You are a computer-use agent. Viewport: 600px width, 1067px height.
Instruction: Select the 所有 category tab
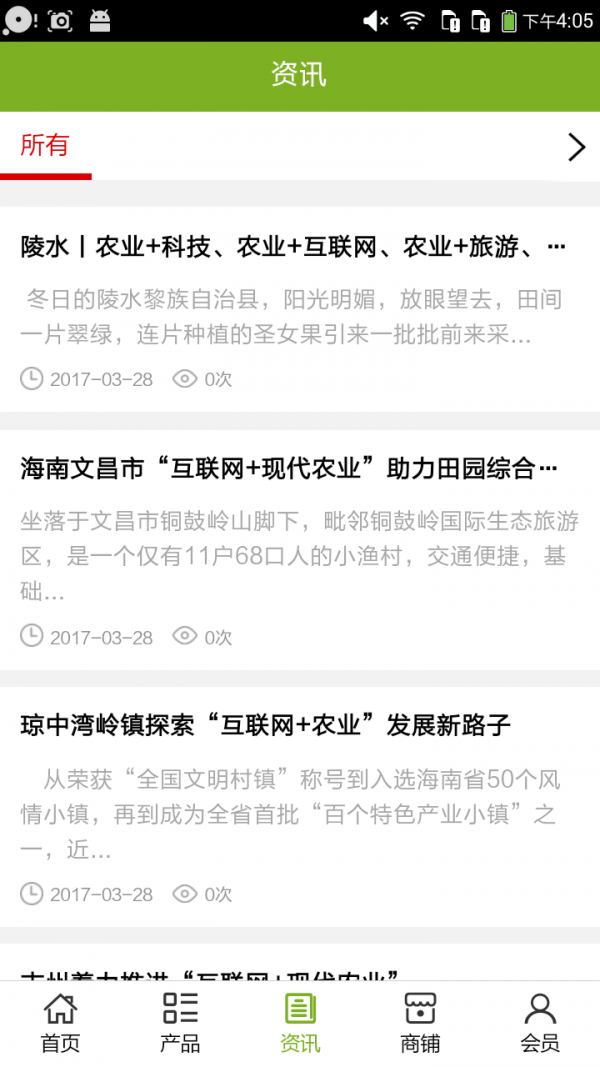pyautogui.click(x=45, y=146)
